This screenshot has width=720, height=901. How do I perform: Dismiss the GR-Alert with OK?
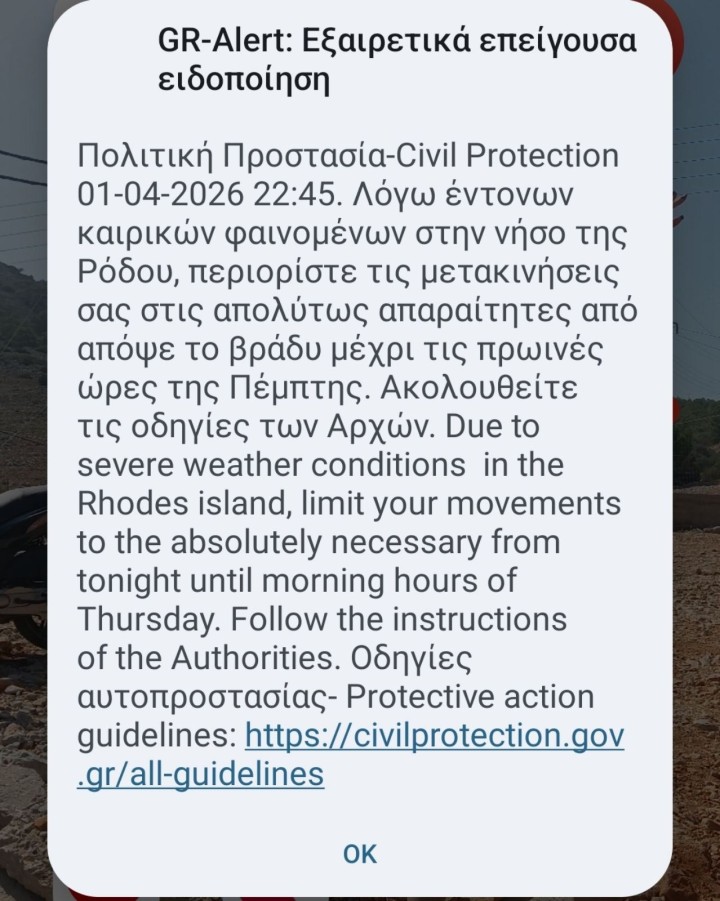pyautogui.click(x=360, y=853)
